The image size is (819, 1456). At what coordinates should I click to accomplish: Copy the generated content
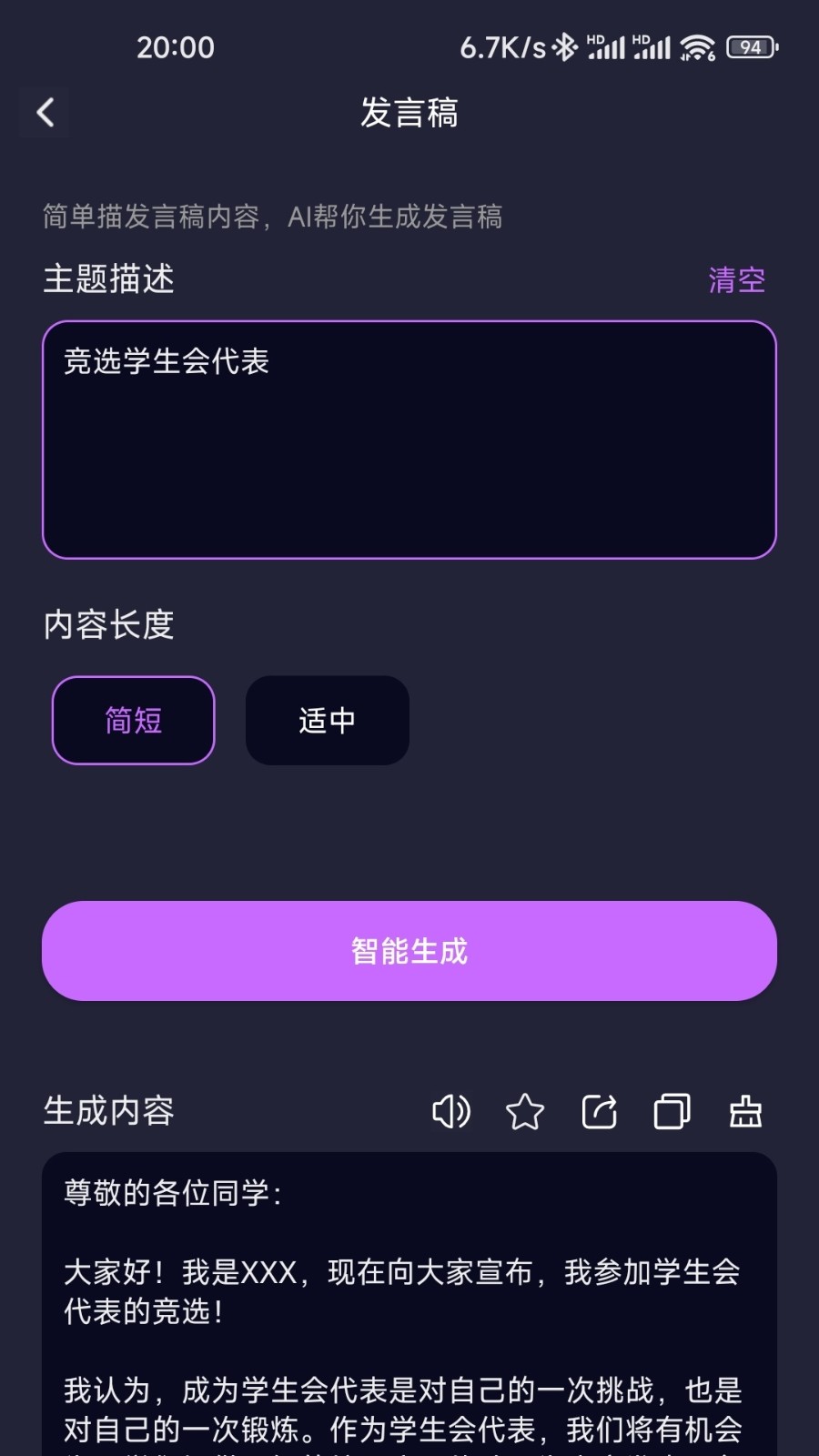tap(672, 1111)
